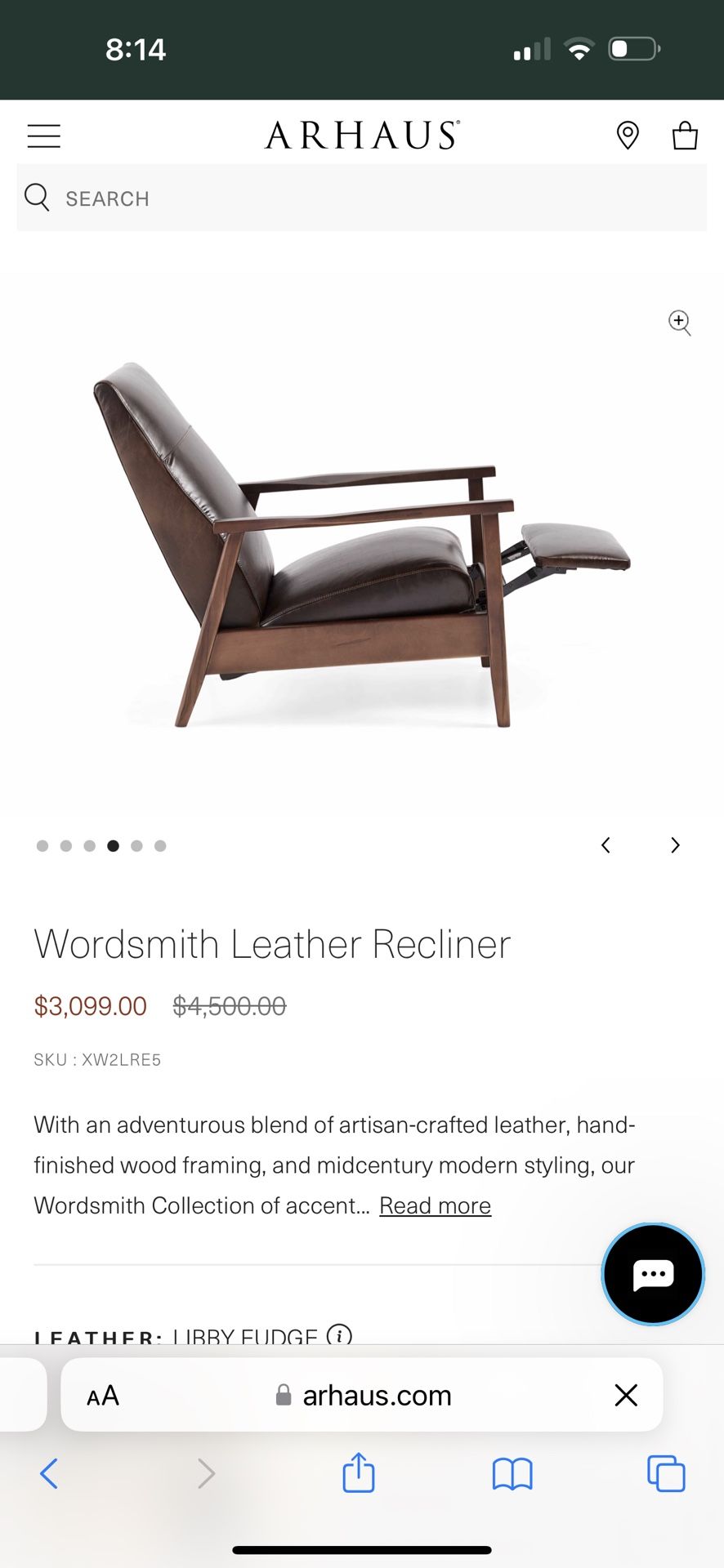
Task: Stop loading the page
Action: point(626,1396)
